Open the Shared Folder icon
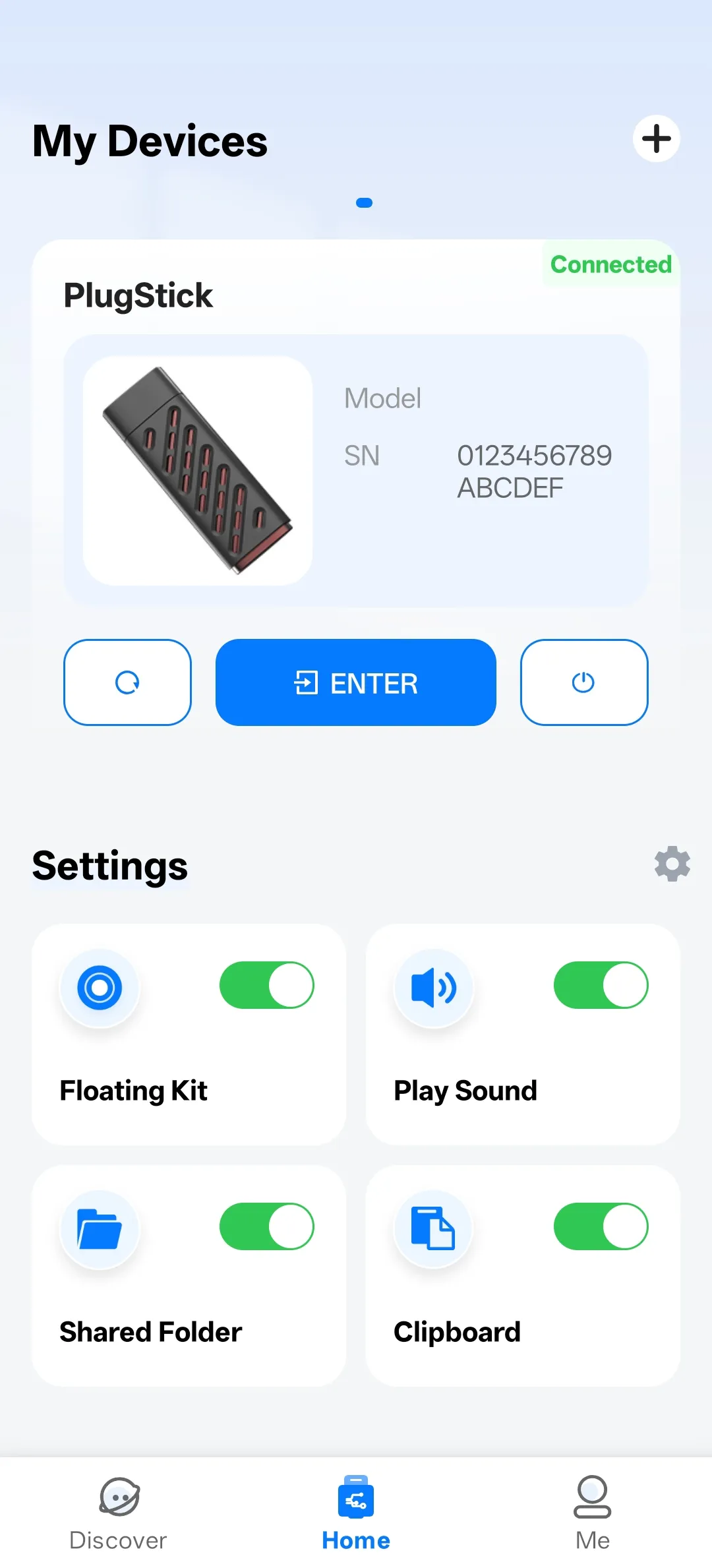Screen dimensions: 712x1568 100,1228
